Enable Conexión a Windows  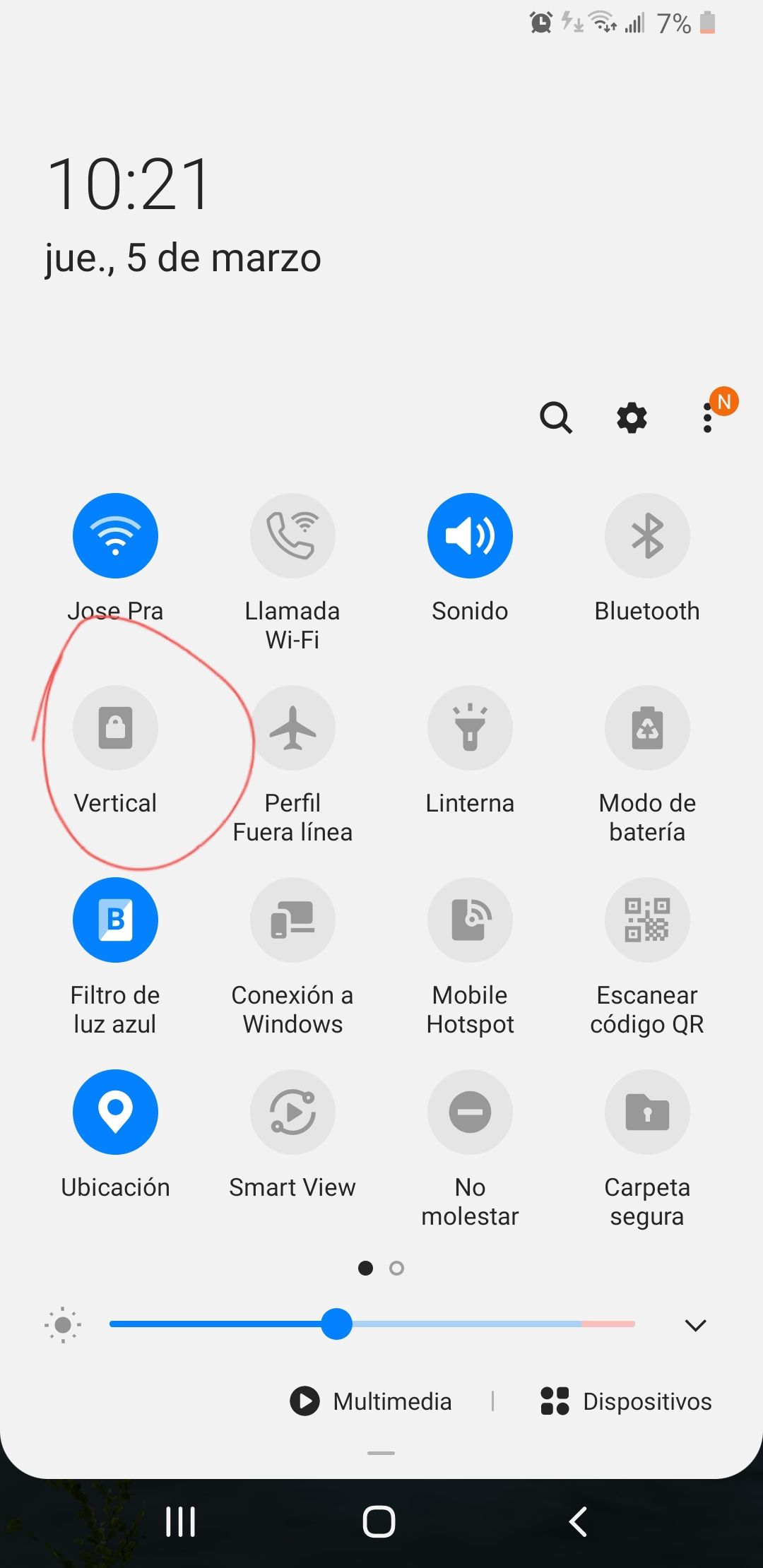292,920
